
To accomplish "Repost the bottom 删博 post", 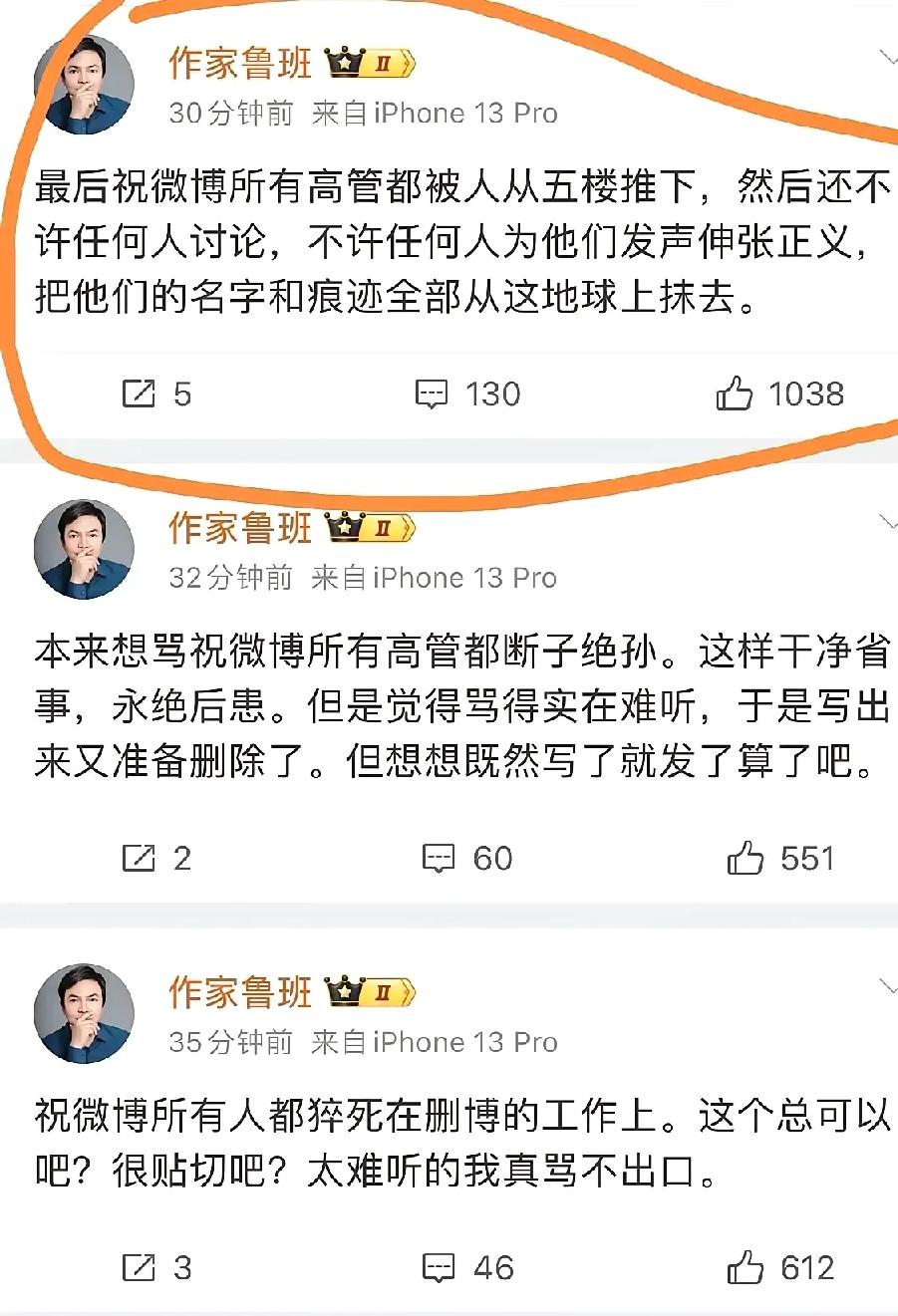I will (159, 1270).
